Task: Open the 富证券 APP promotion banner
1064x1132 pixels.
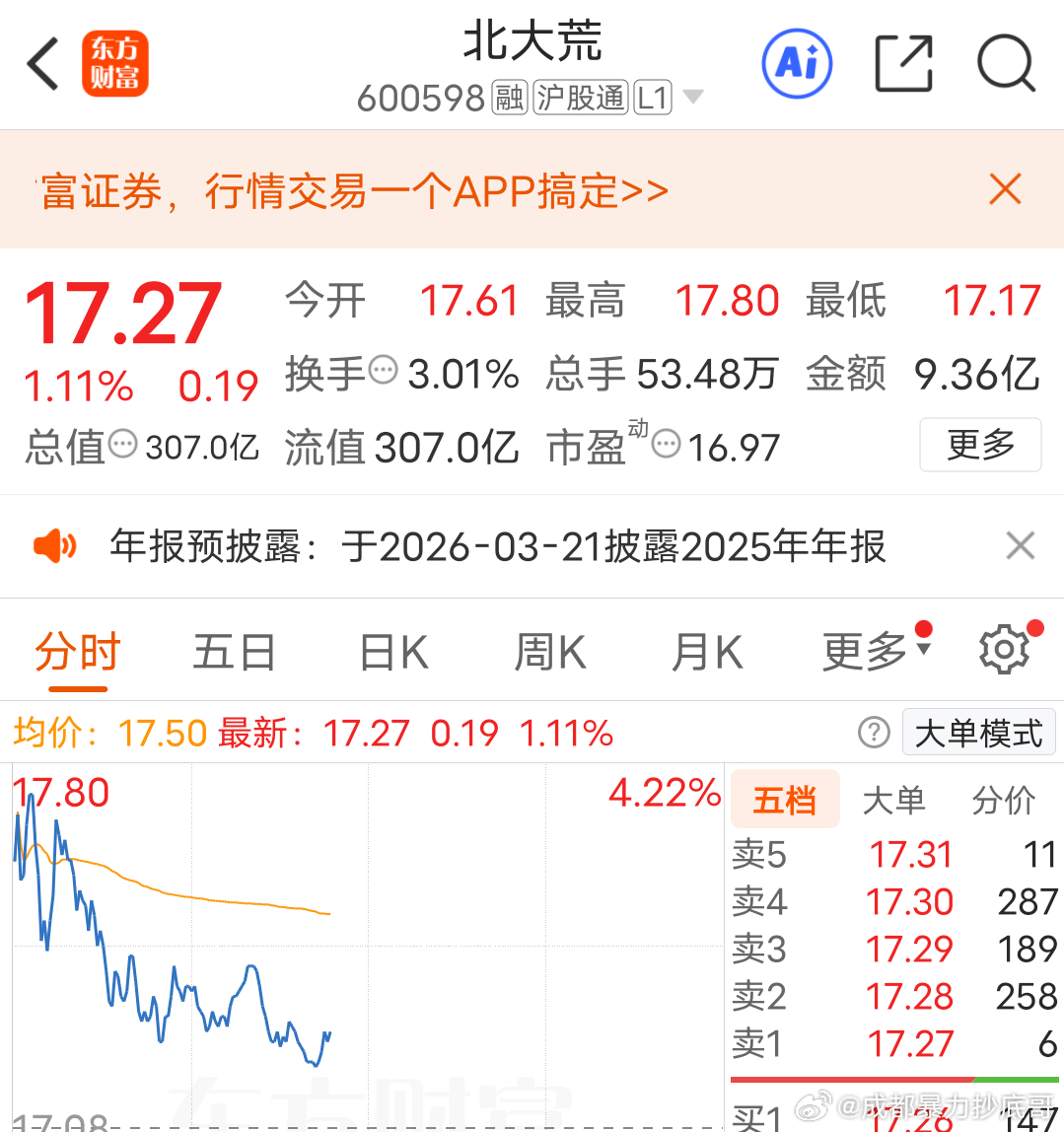Action: coord(354,191)
